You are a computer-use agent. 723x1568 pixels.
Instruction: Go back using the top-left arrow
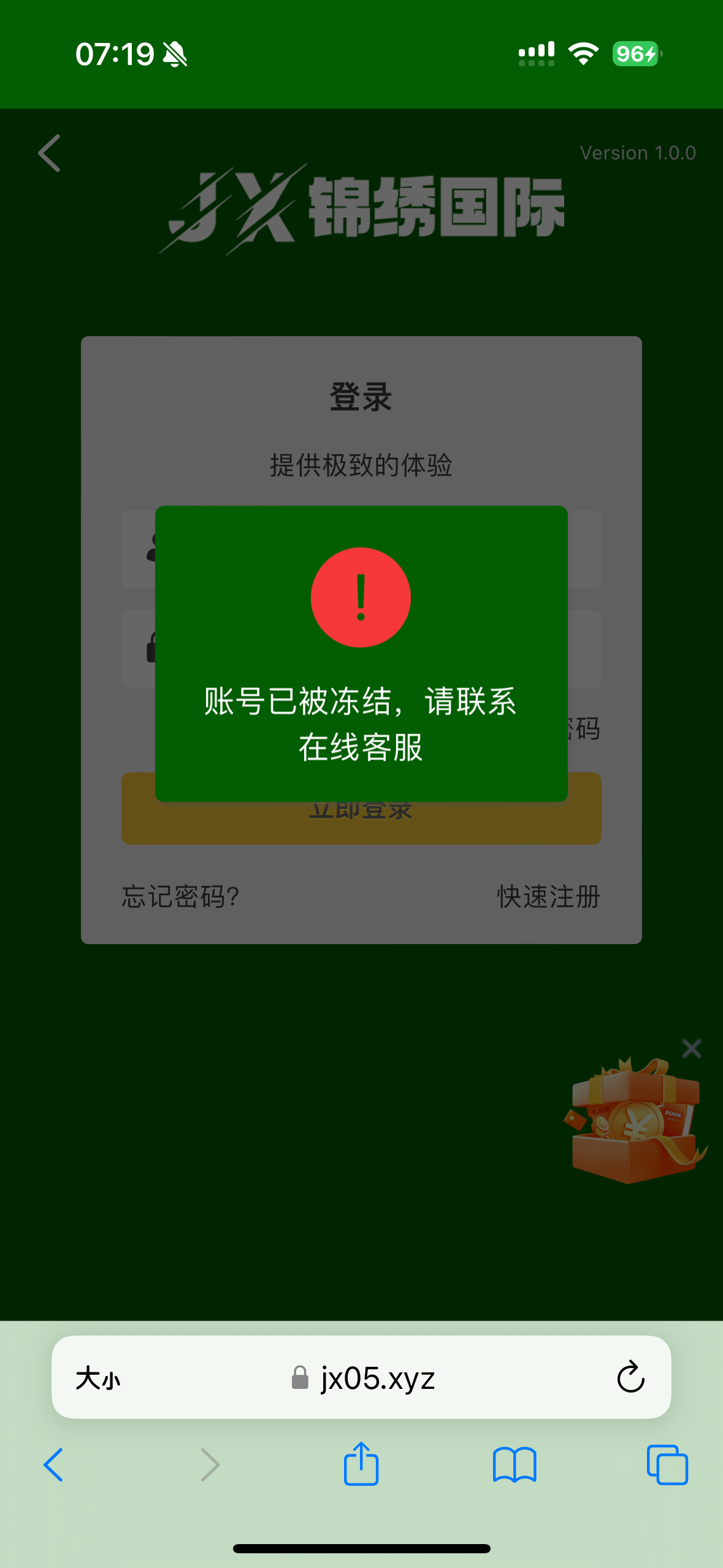point(50,153)
